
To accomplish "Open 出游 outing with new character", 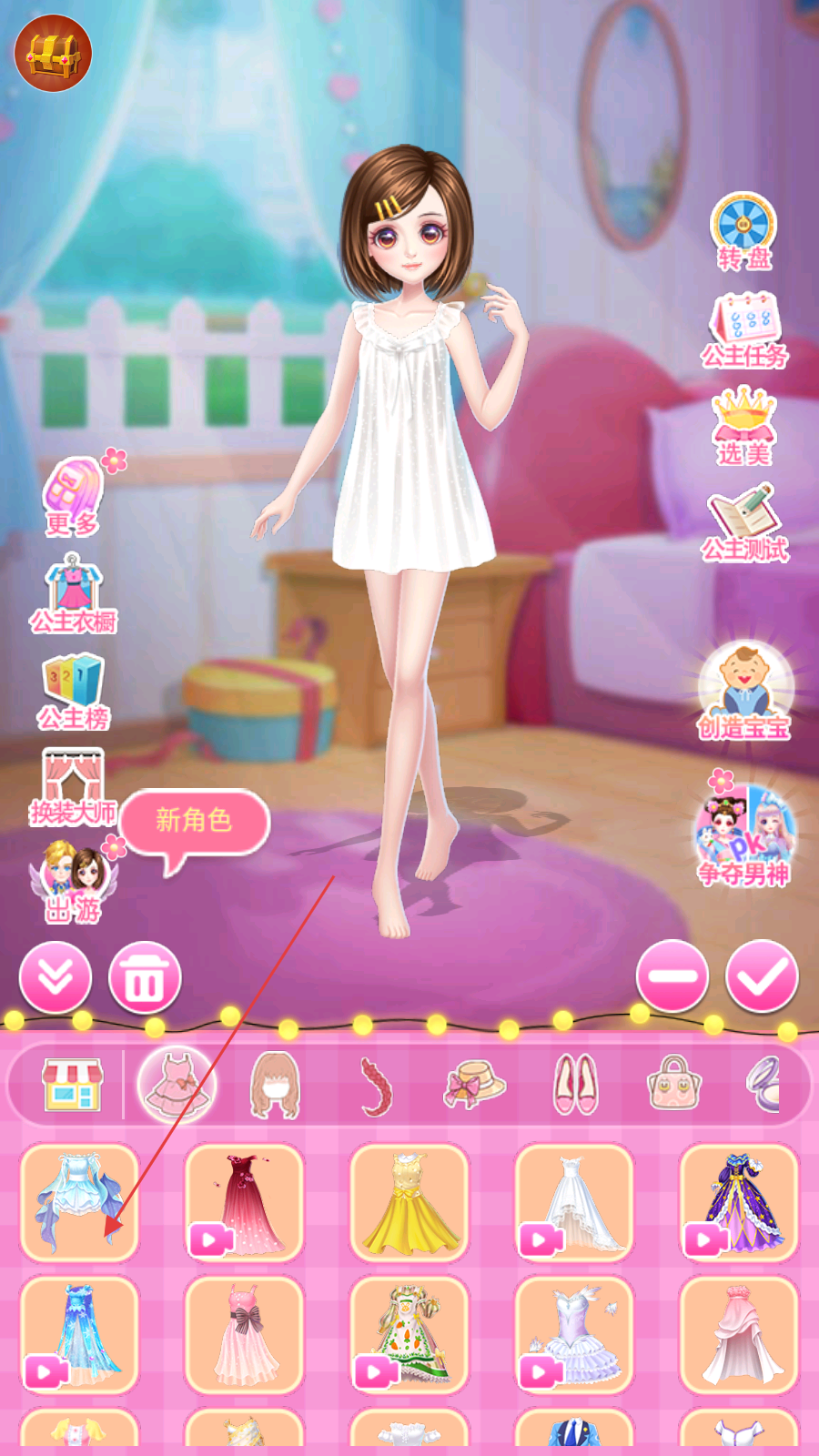I will (73, 881).
